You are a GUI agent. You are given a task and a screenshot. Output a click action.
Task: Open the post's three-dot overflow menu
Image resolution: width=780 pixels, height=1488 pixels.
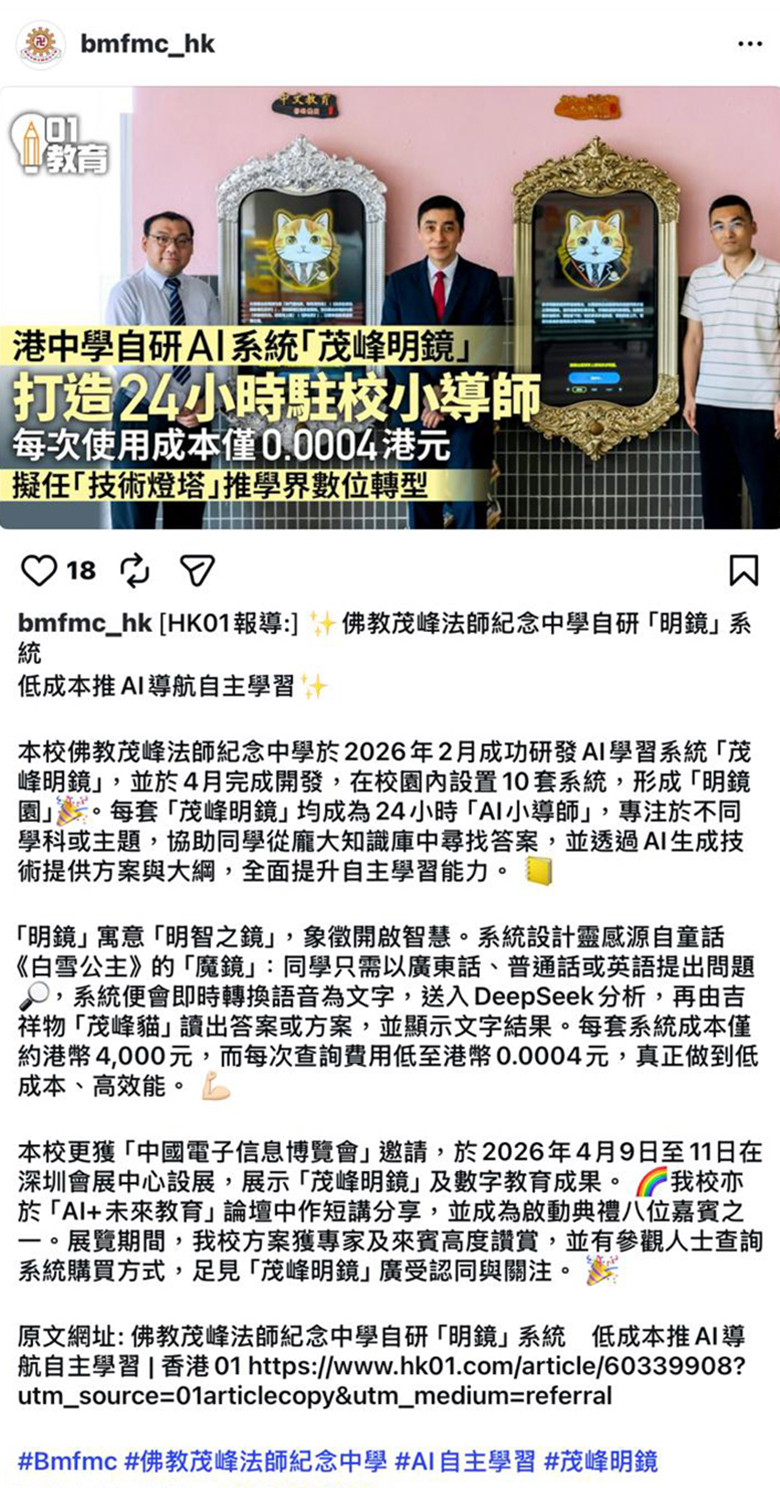tap(749, 44)
